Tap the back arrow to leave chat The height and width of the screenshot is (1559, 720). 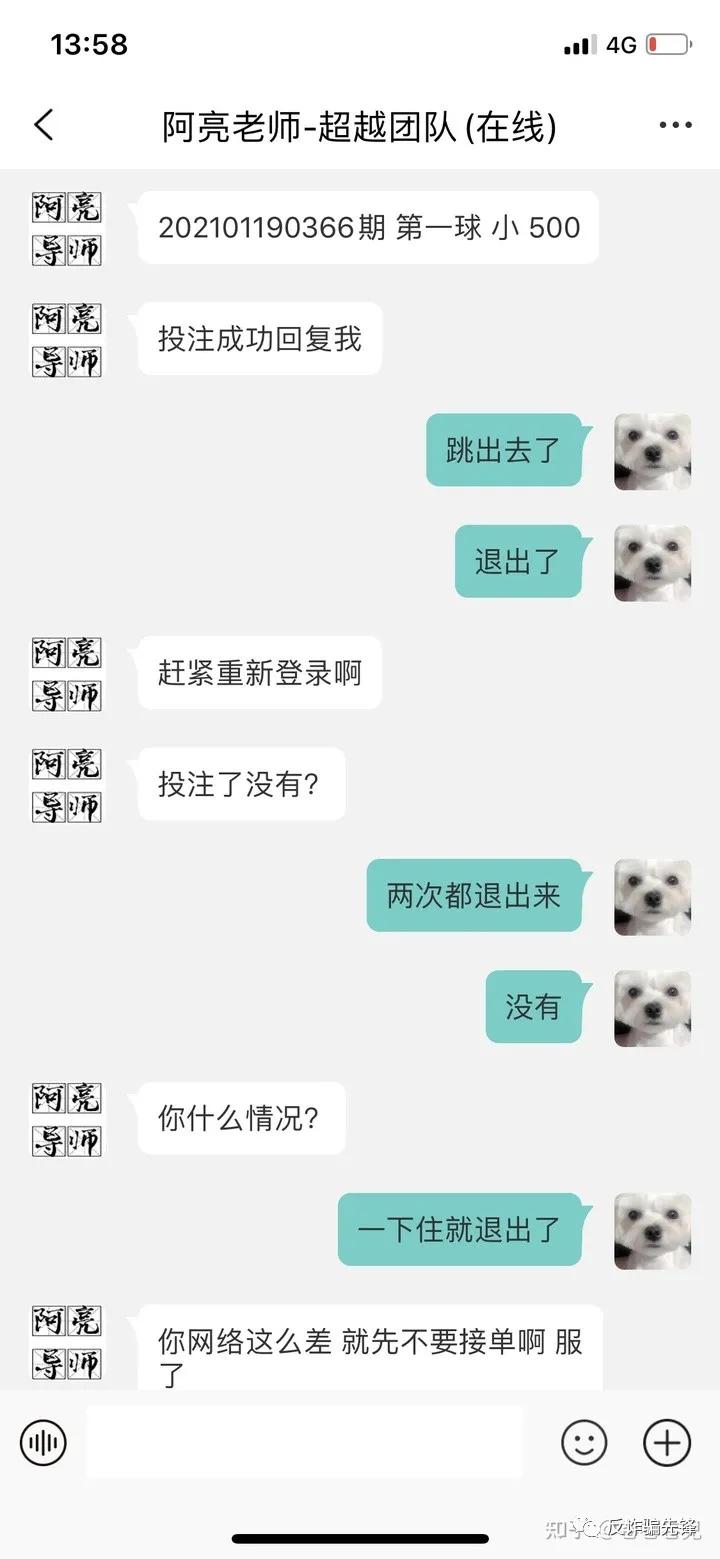(42, 125)
